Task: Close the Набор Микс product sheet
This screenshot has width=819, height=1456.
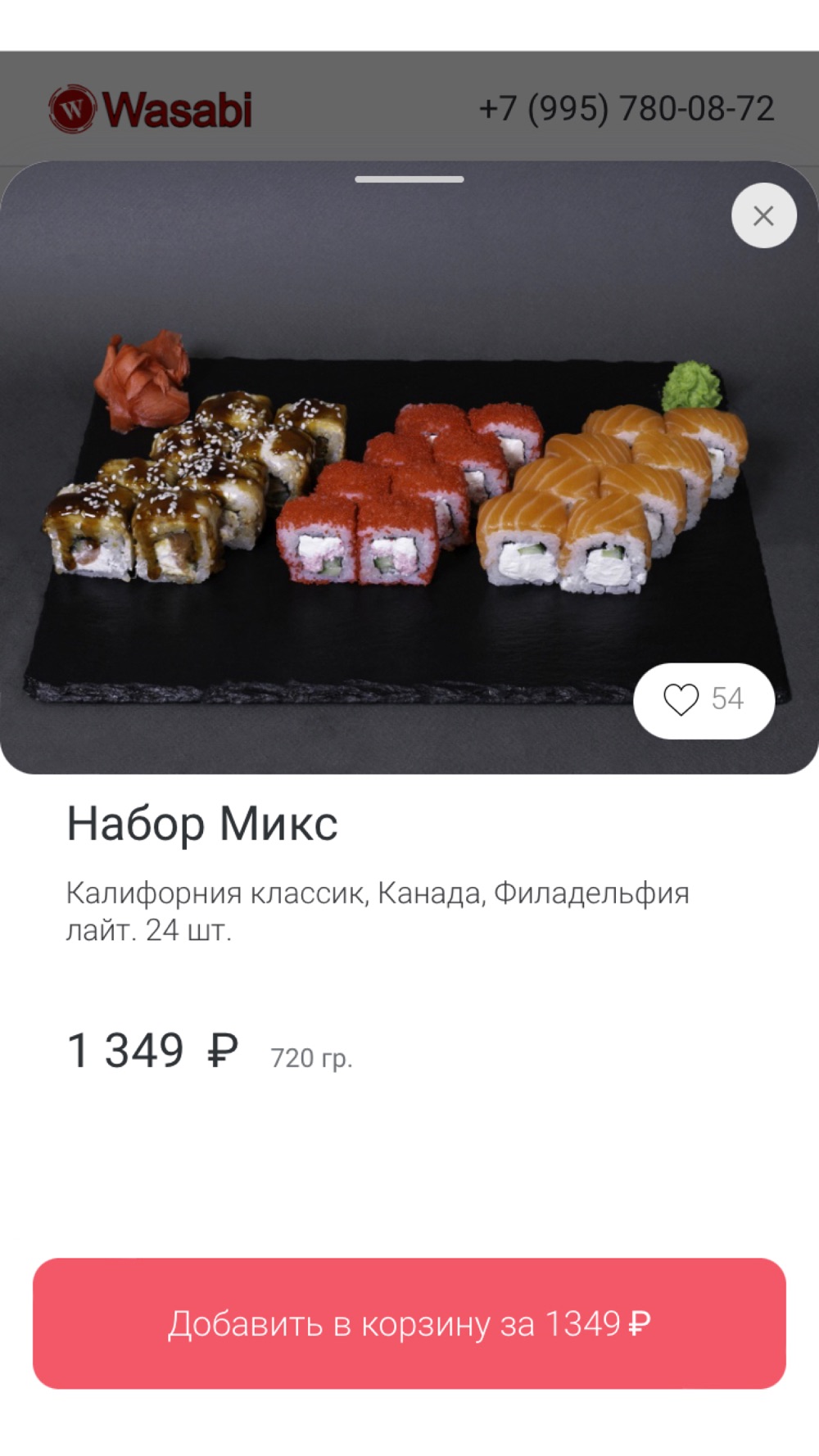Action: tap(763, 215)
